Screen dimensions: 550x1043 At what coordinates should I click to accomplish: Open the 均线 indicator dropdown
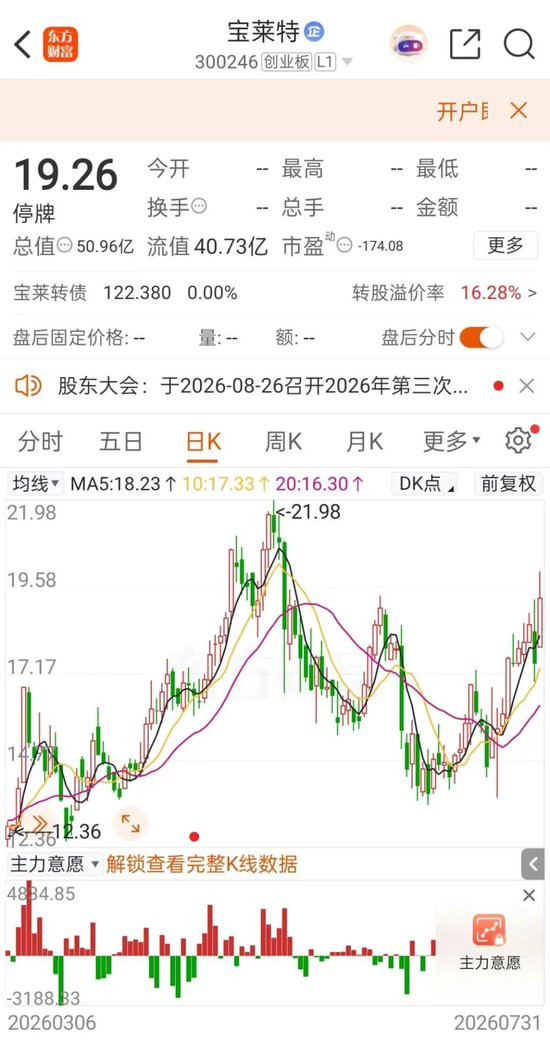coord(35,484)
